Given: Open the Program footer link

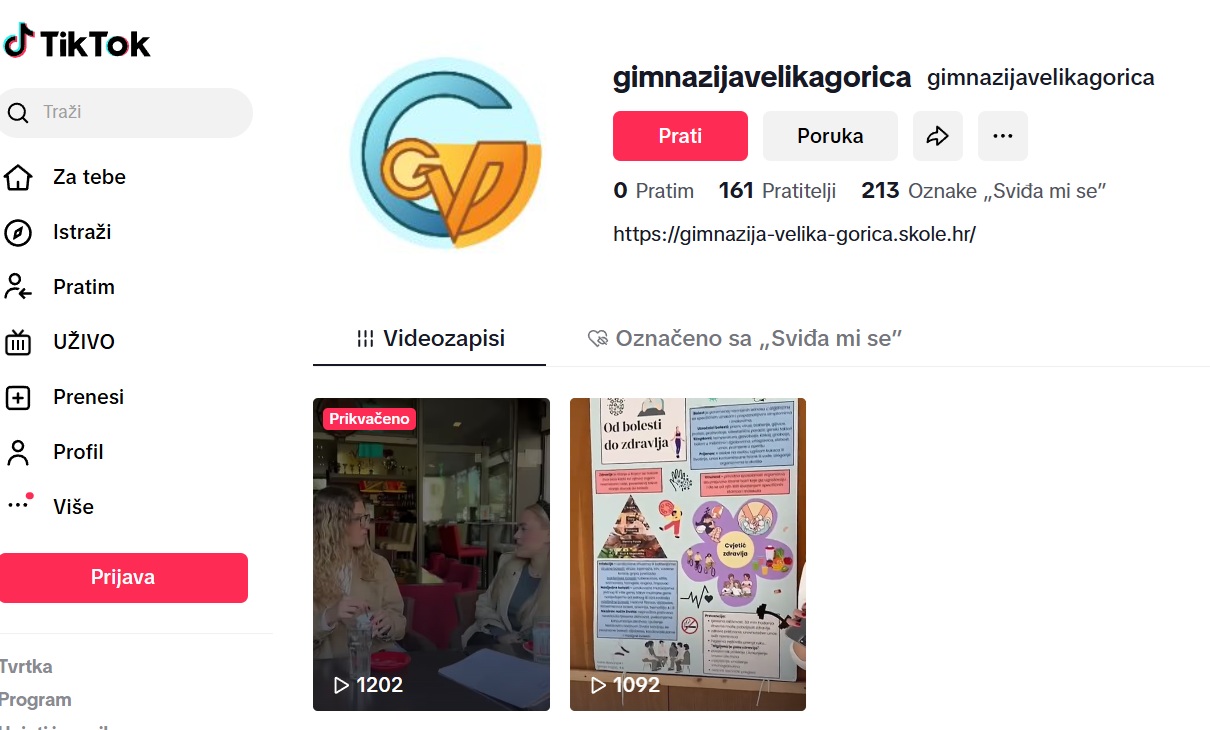Looking at the screenshot, I should coord(36,699).
